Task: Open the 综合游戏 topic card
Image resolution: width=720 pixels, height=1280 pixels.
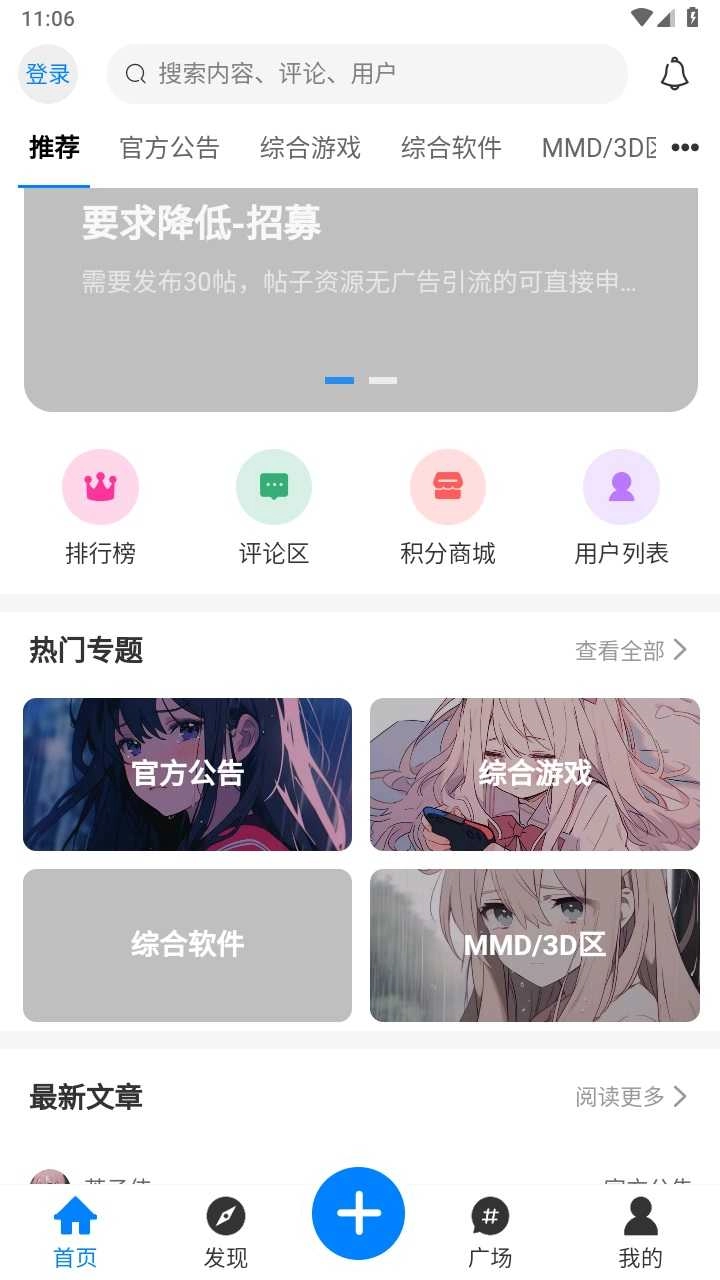Action: tap(535, 774)
